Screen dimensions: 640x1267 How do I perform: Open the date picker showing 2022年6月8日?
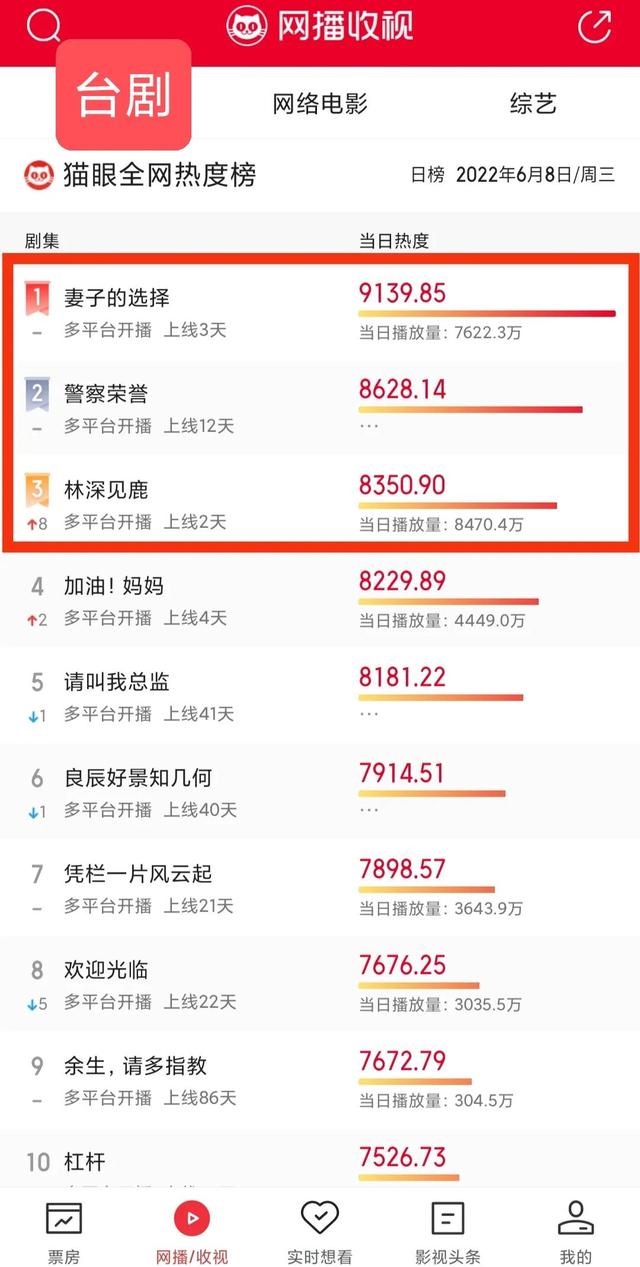coord(535,175)
